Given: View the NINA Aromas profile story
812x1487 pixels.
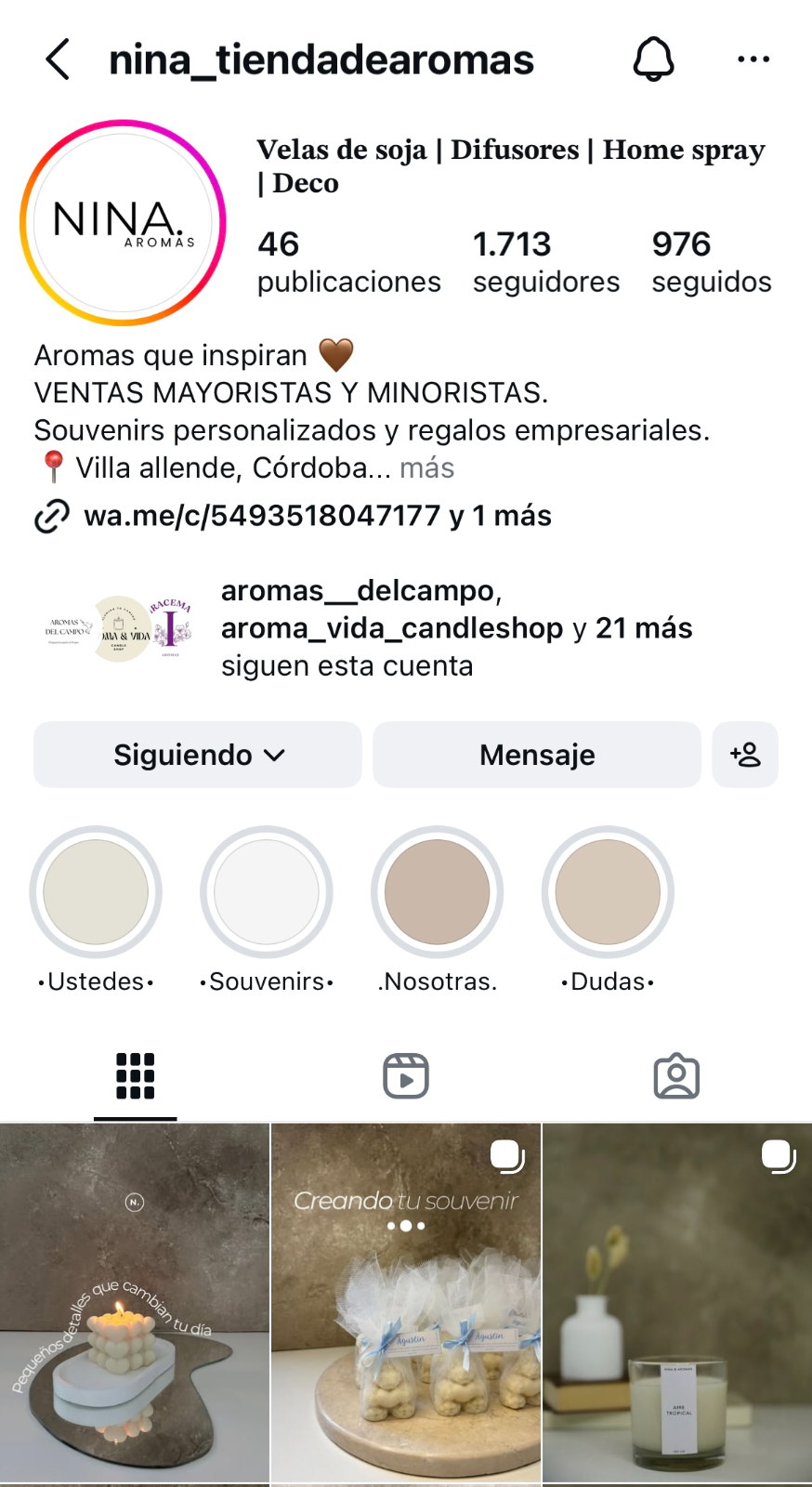Looking at the screenshot, I should tap(123, 223).
